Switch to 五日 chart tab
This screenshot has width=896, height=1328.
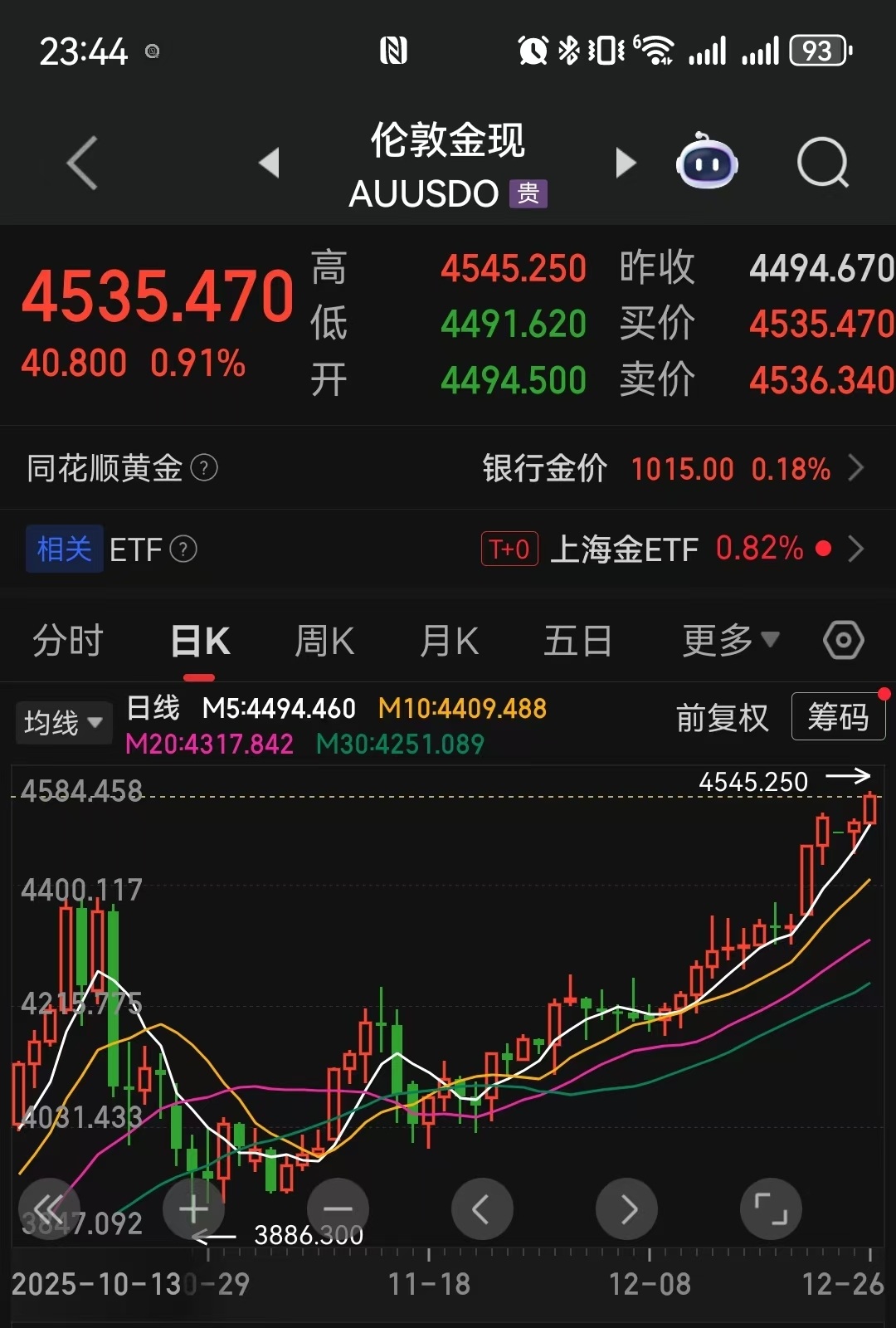[577, 642]
